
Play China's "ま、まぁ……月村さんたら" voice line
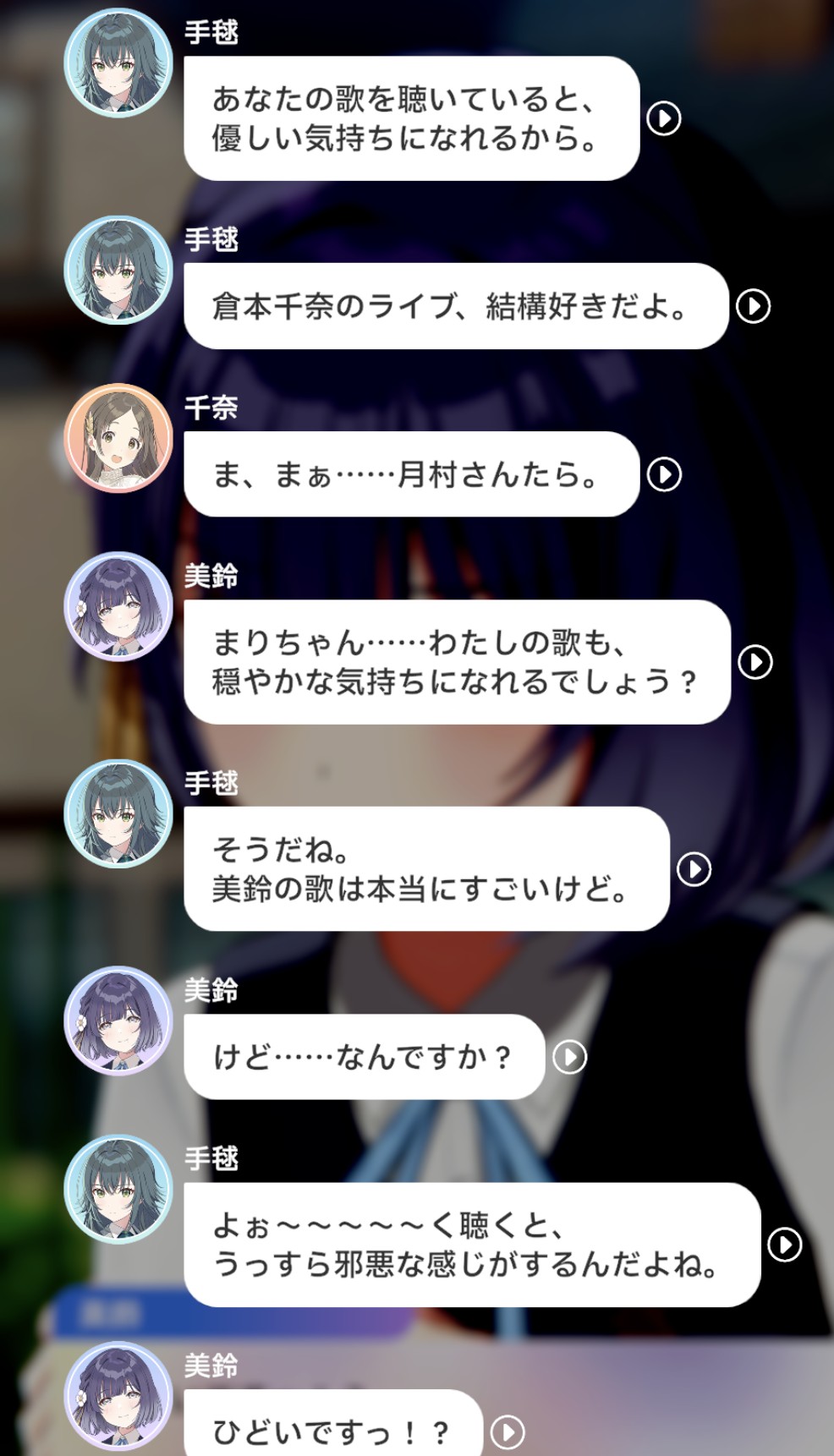pyautogui.click(x=664, y=474)
